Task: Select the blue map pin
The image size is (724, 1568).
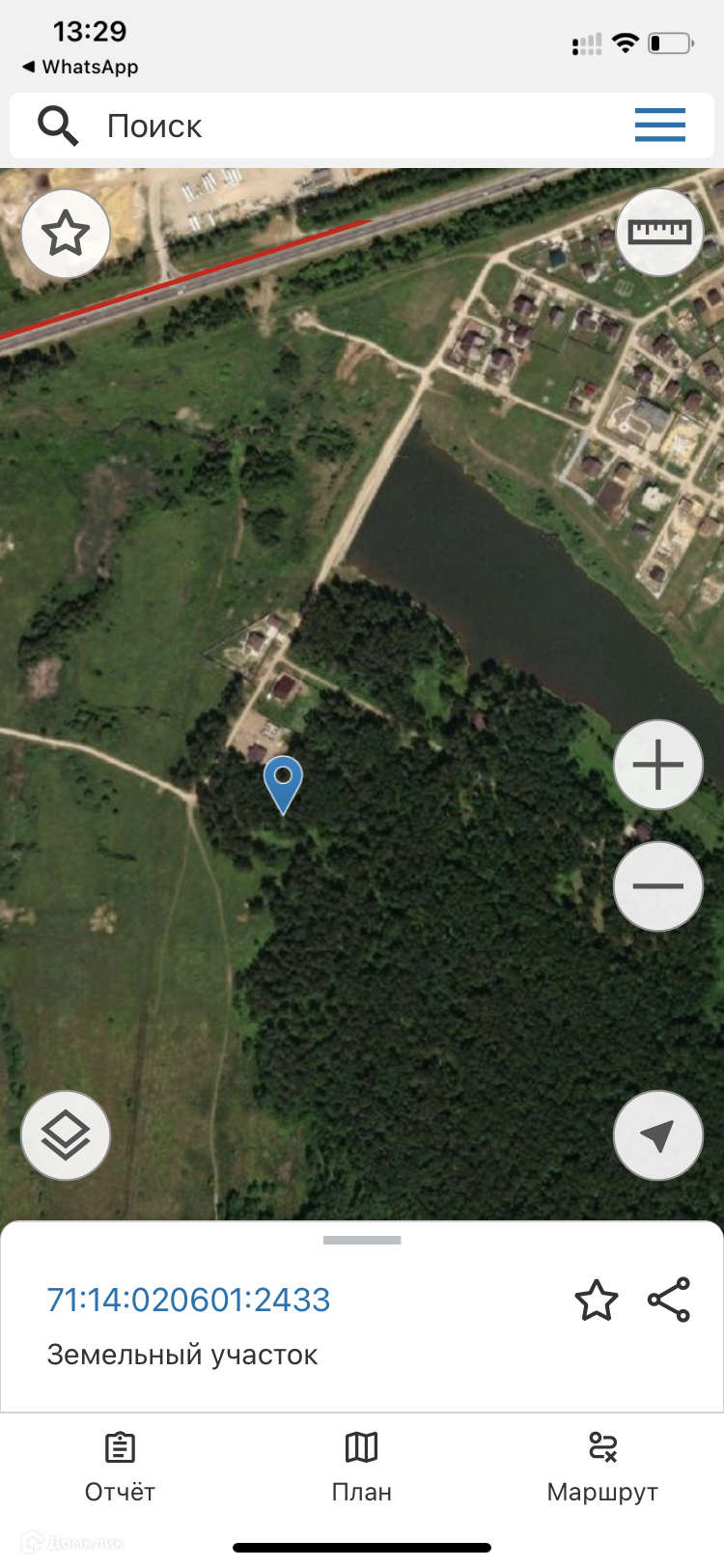Action: point(283,782)
